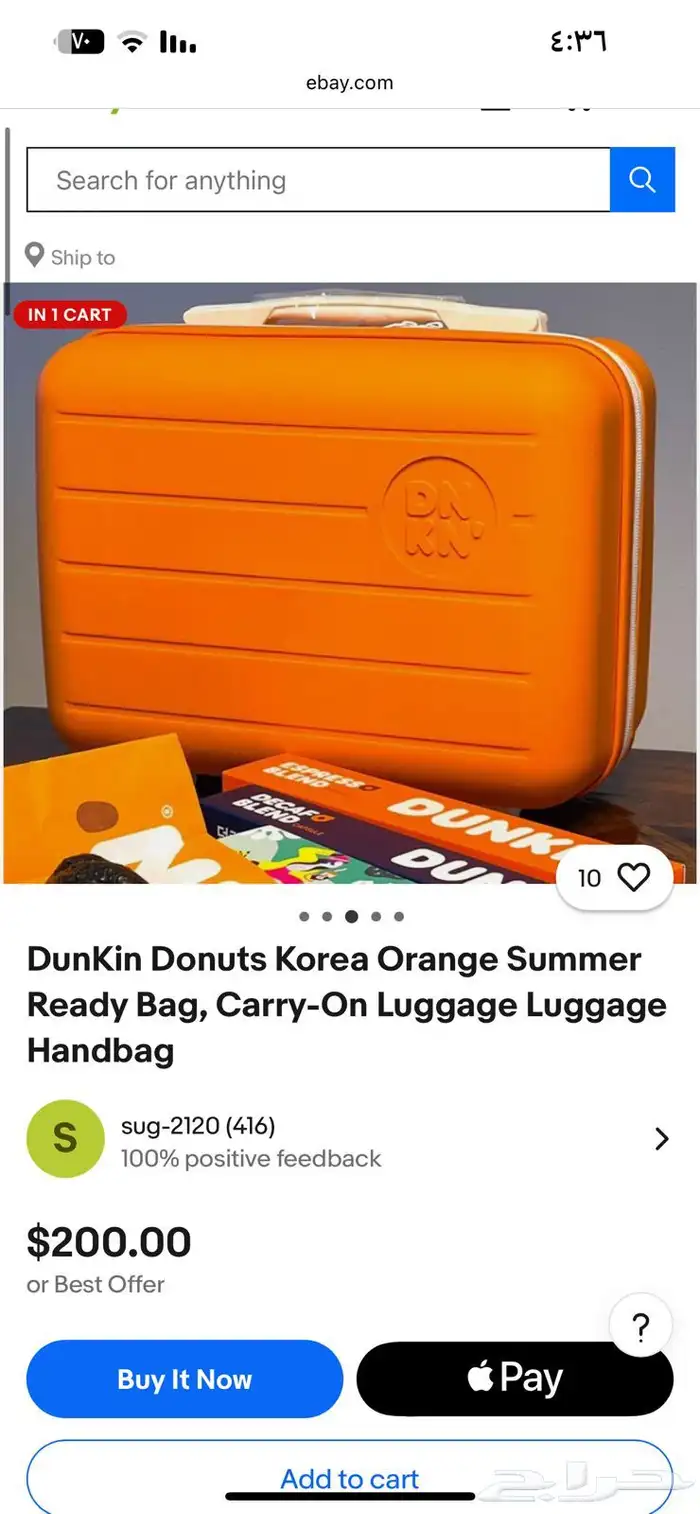Pay with Apple Pay
700x1514 pixels.
point(515,1379)
